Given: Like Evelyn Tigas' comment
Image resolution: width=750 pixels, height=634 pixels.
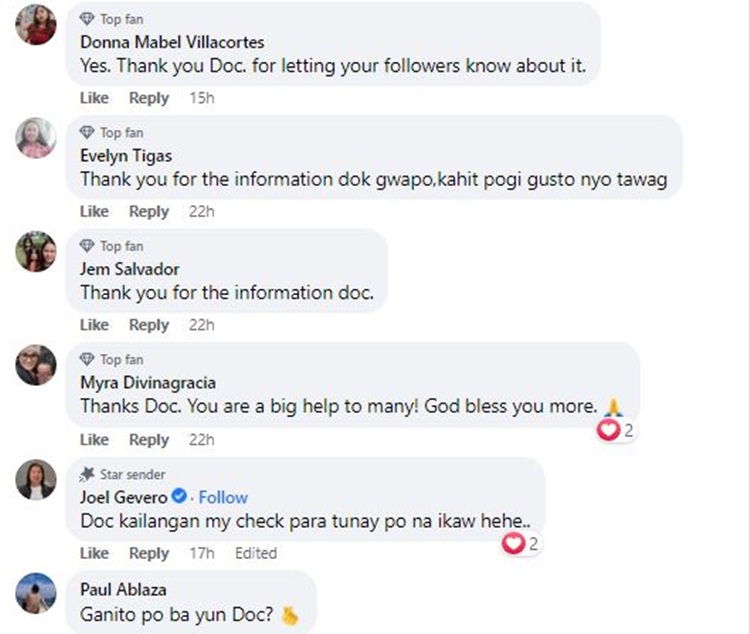Looking at the screenshot, I should point(94,211).
